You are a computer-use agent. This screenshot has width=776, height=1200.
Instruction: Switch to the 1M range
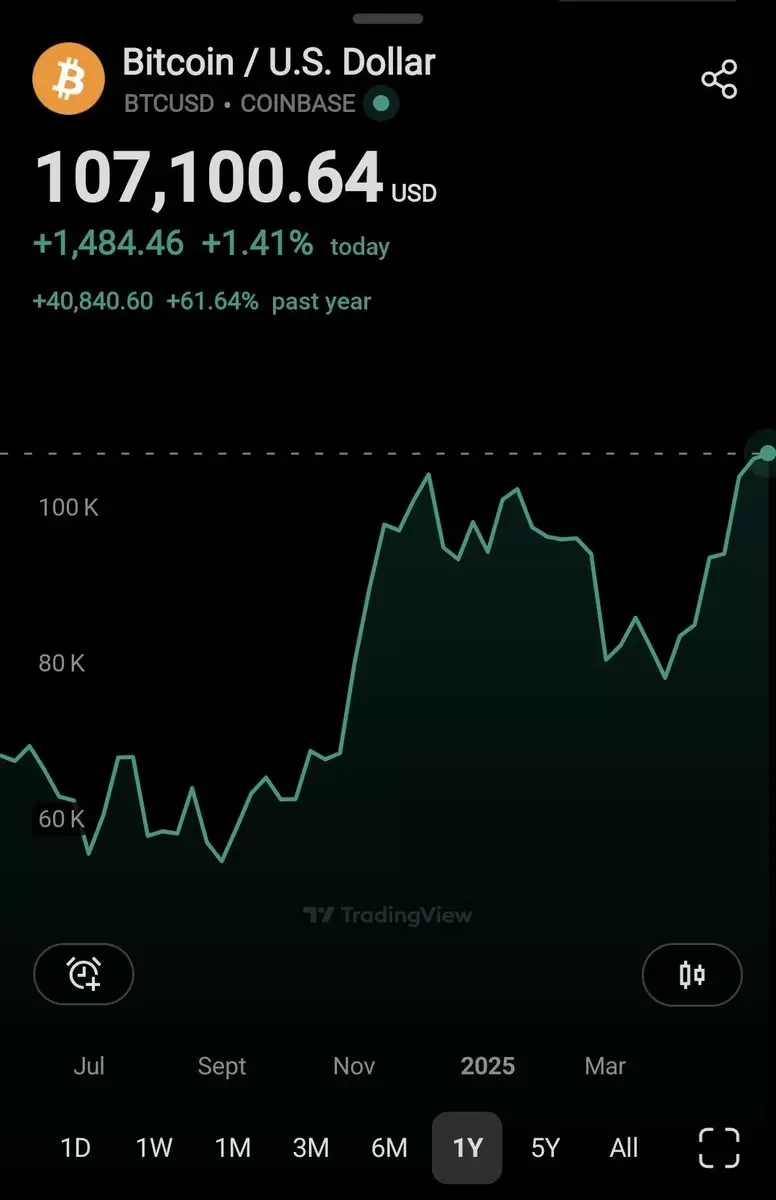(x=232, y=1148)
